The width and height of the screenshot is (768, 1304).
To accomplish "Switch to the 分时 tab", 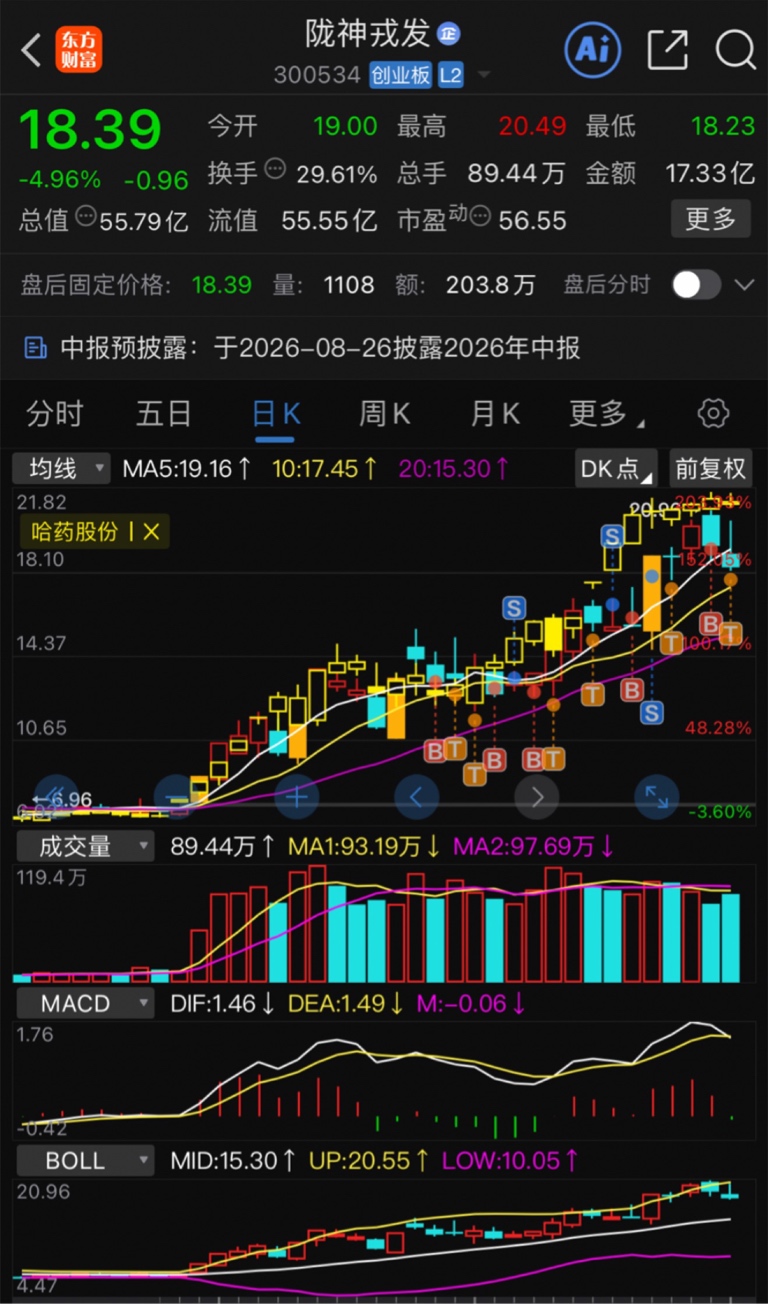I will pos(55,413).
